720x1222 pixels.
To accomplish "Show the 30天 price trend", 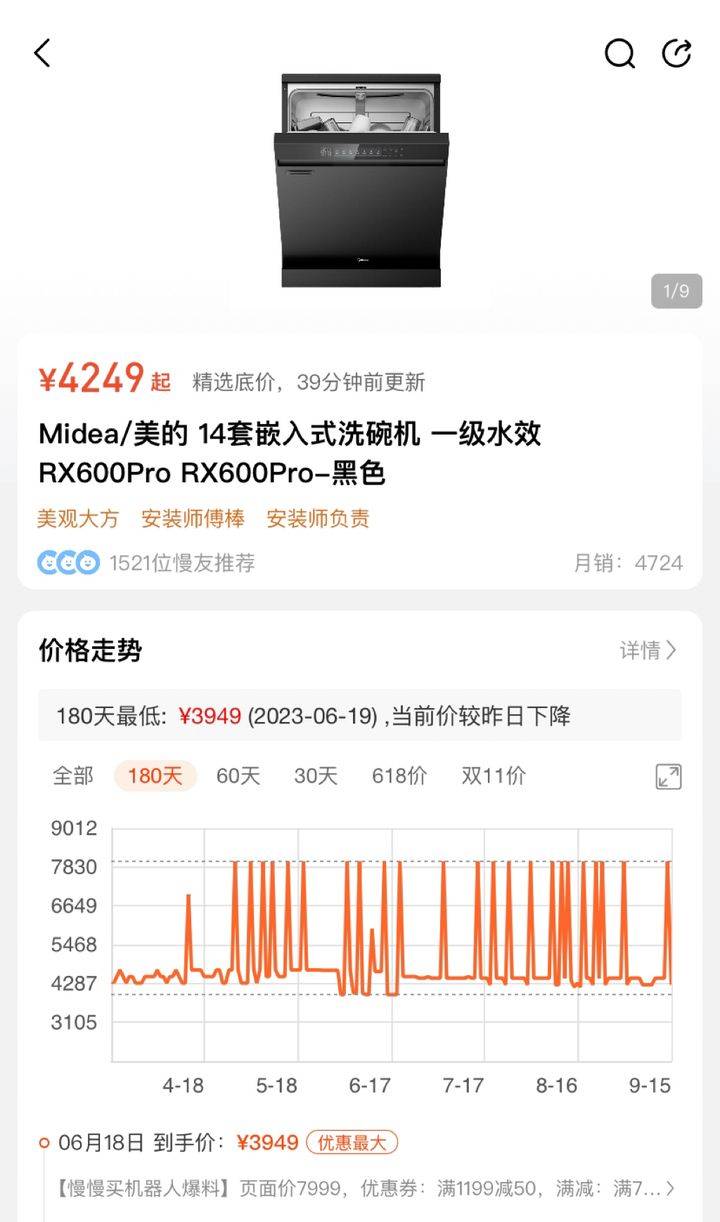I will point(316,776).
